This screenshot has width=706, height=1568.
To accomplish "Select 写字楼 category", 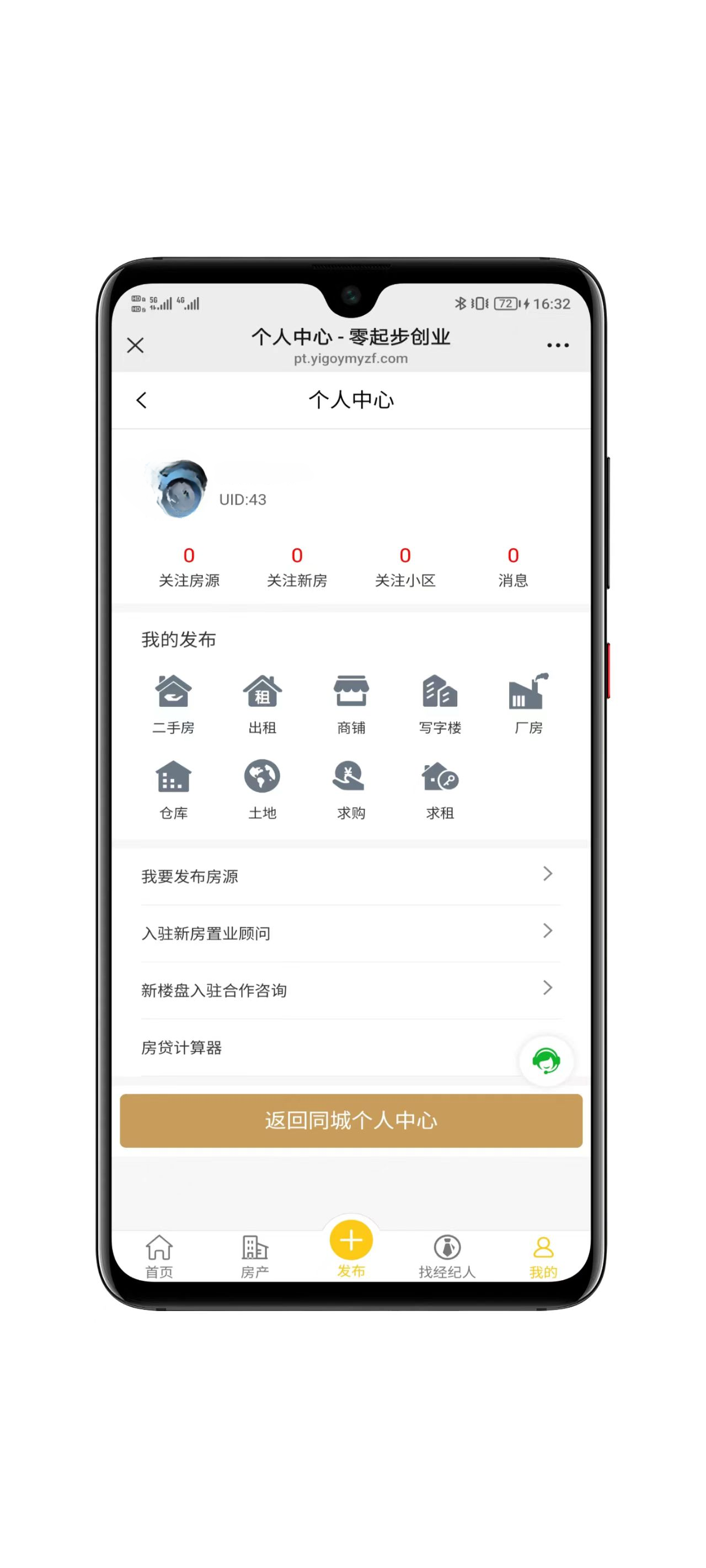I will [x=440, y=703].
